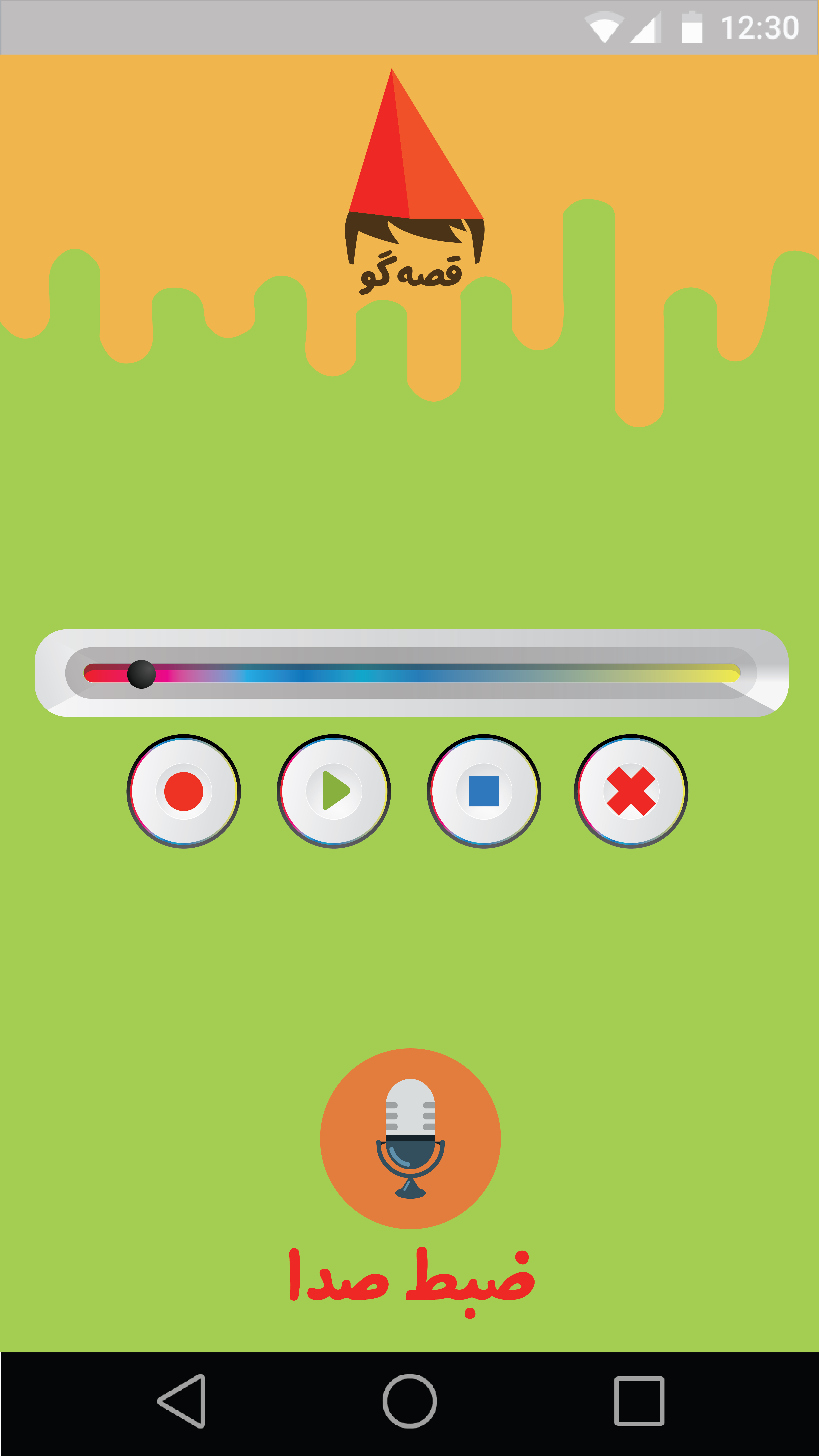Stop with the blue square button
The image size is (819, 1456).
click(484, 791)
